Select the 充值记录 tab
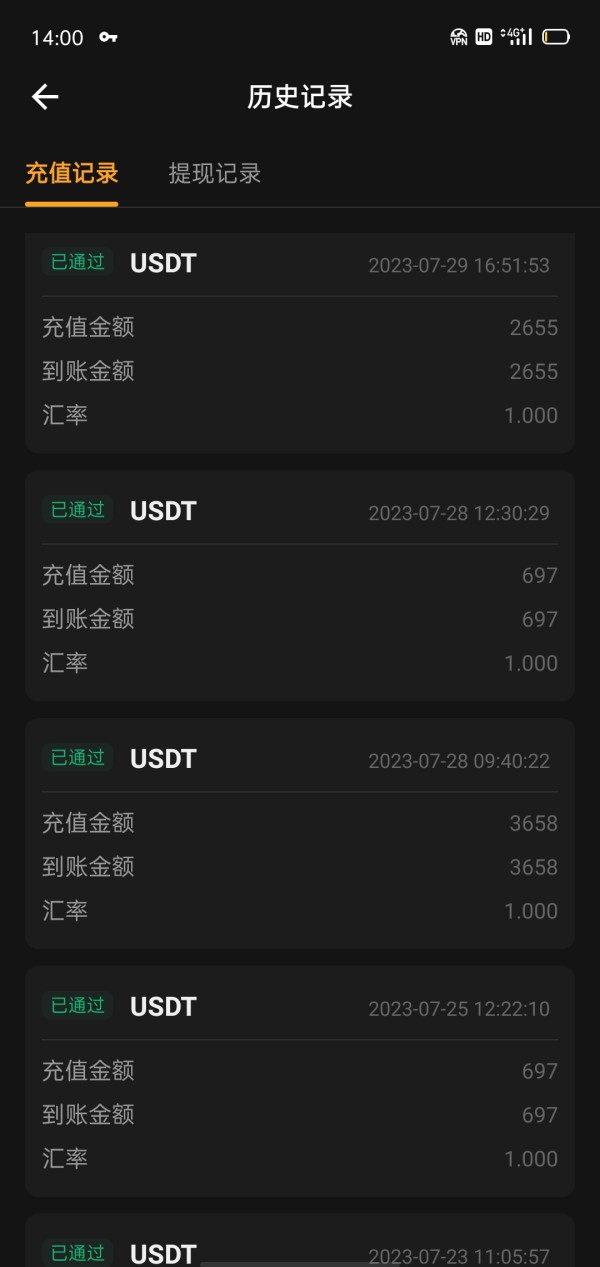 pyautogui.click(x=72, y=173)
